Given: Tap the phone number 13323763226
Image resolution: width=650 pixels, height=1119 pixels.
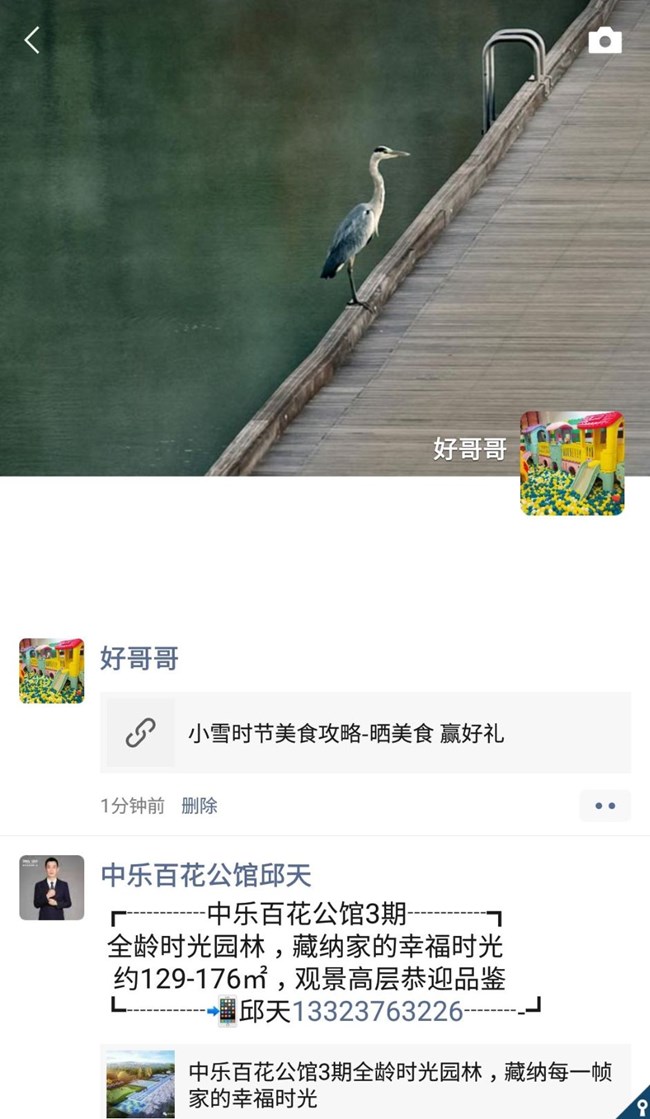Looking at the screenshot, I should pos(377,1011).
